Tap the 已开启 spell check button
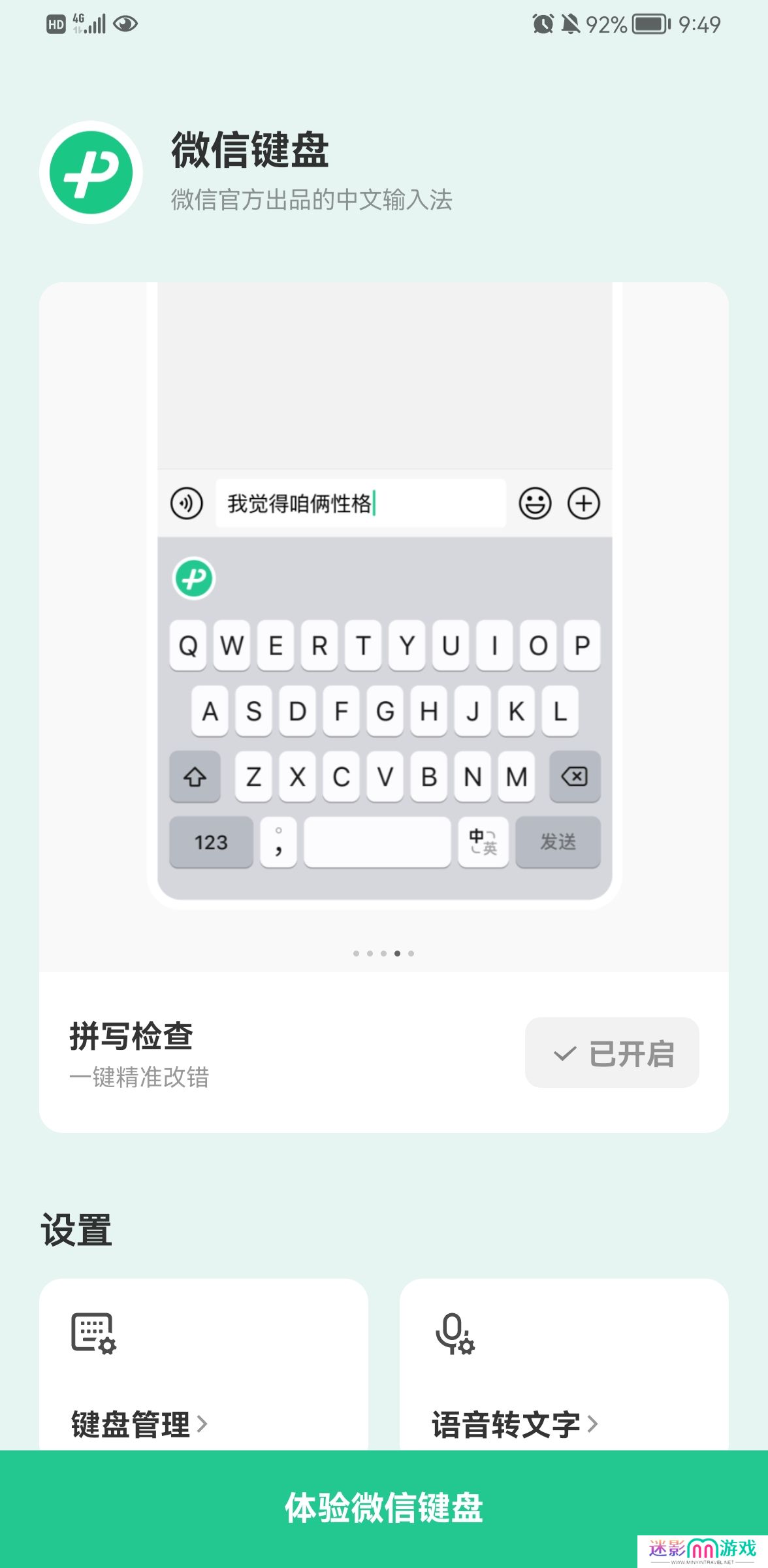Viewport: 768px width, 1568px height. click(x=612, y=1053)
